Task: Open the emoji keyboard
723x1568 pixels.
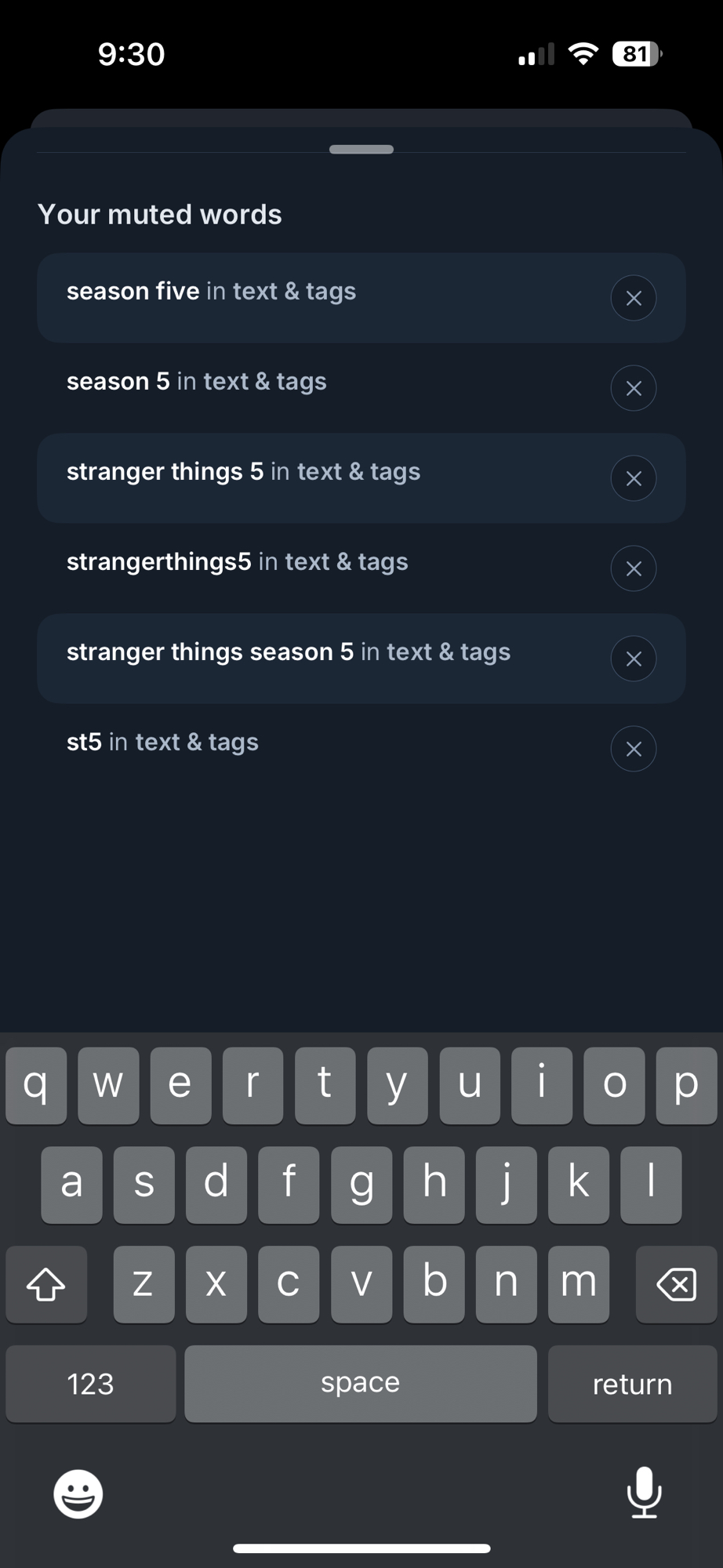Action: 78,1494
